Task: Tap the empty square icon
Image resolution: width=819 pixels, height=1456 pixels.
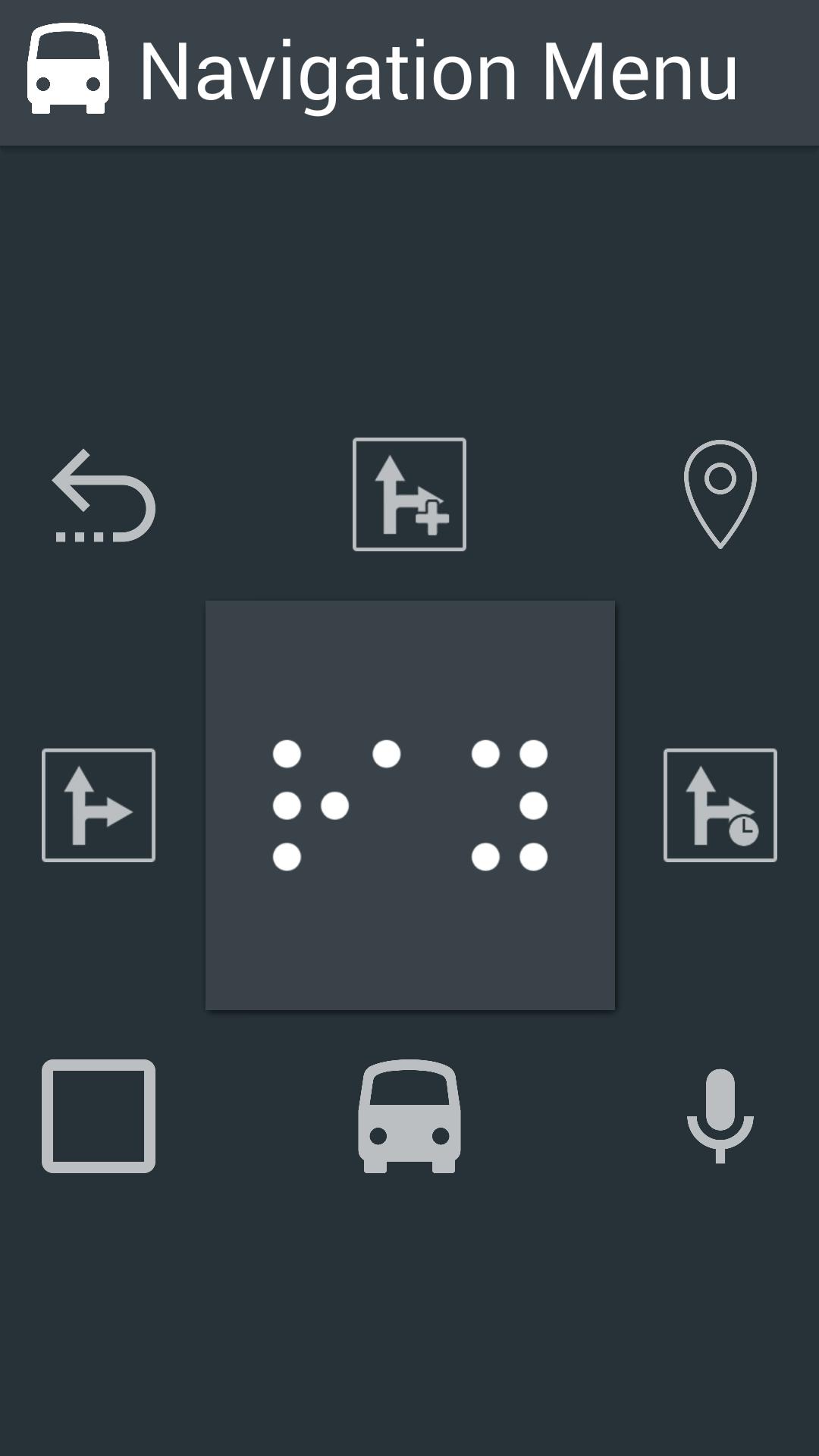Action: (99, 1116)
